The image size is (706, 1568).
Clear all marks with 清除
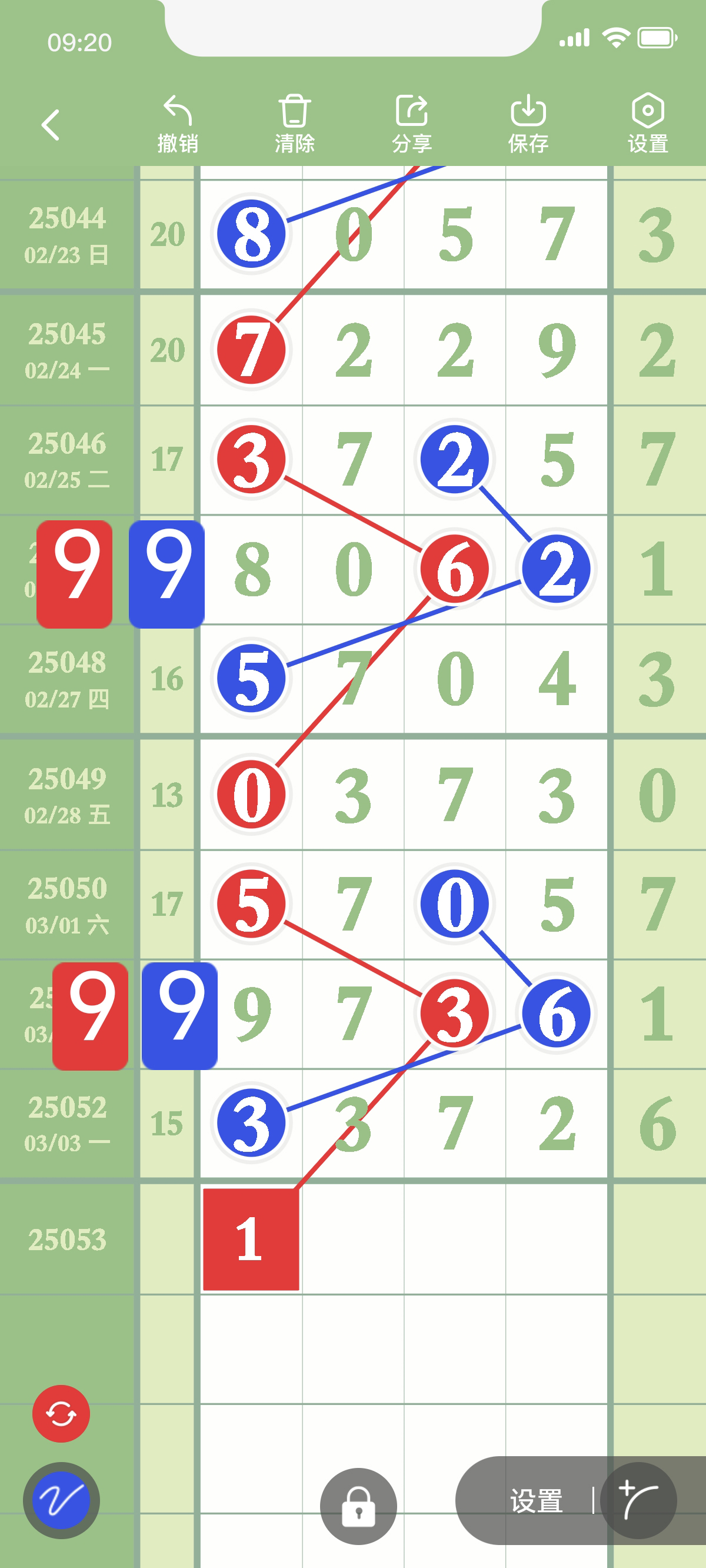pyautogui.click(x=295, y=124)
